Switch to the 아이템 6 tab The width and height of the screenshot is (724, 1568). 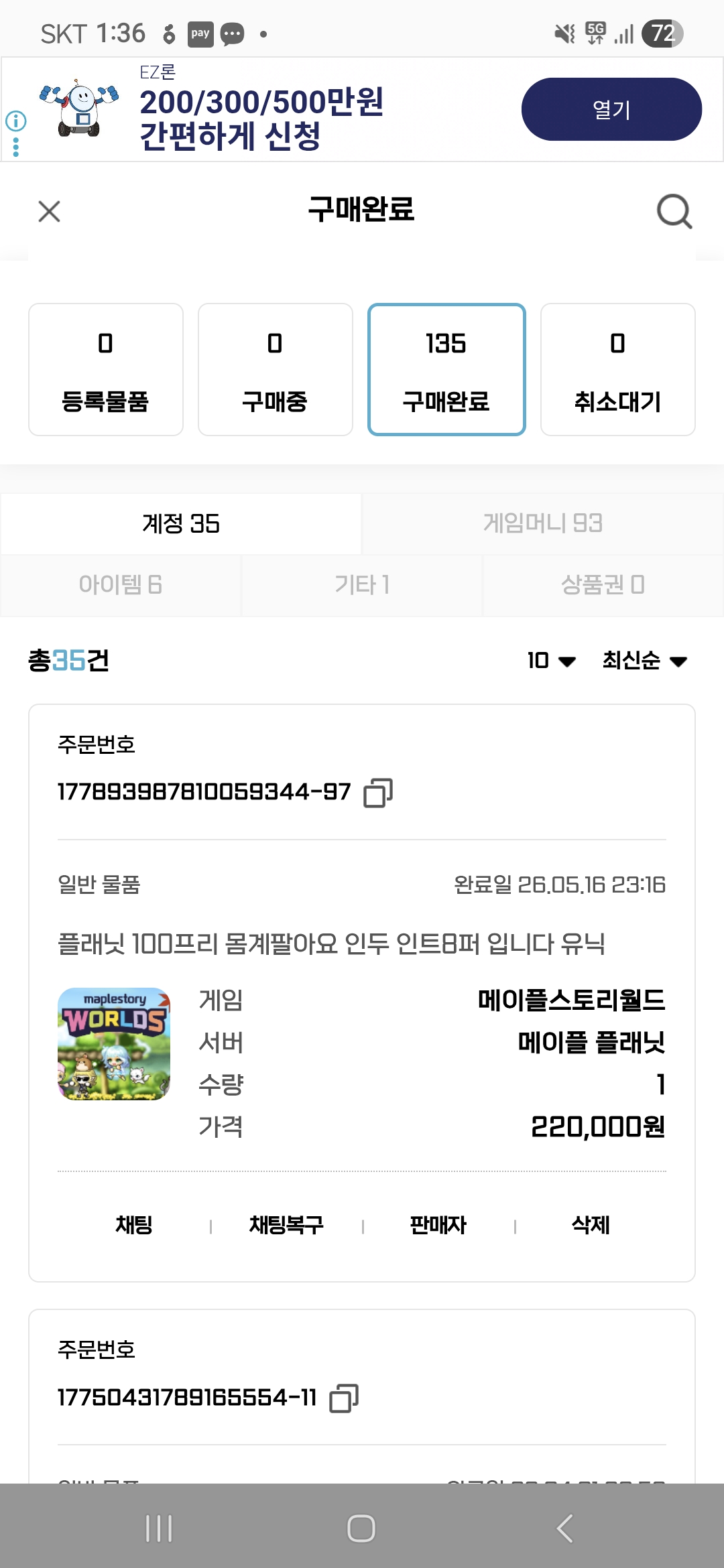click(x=121, y=585)
